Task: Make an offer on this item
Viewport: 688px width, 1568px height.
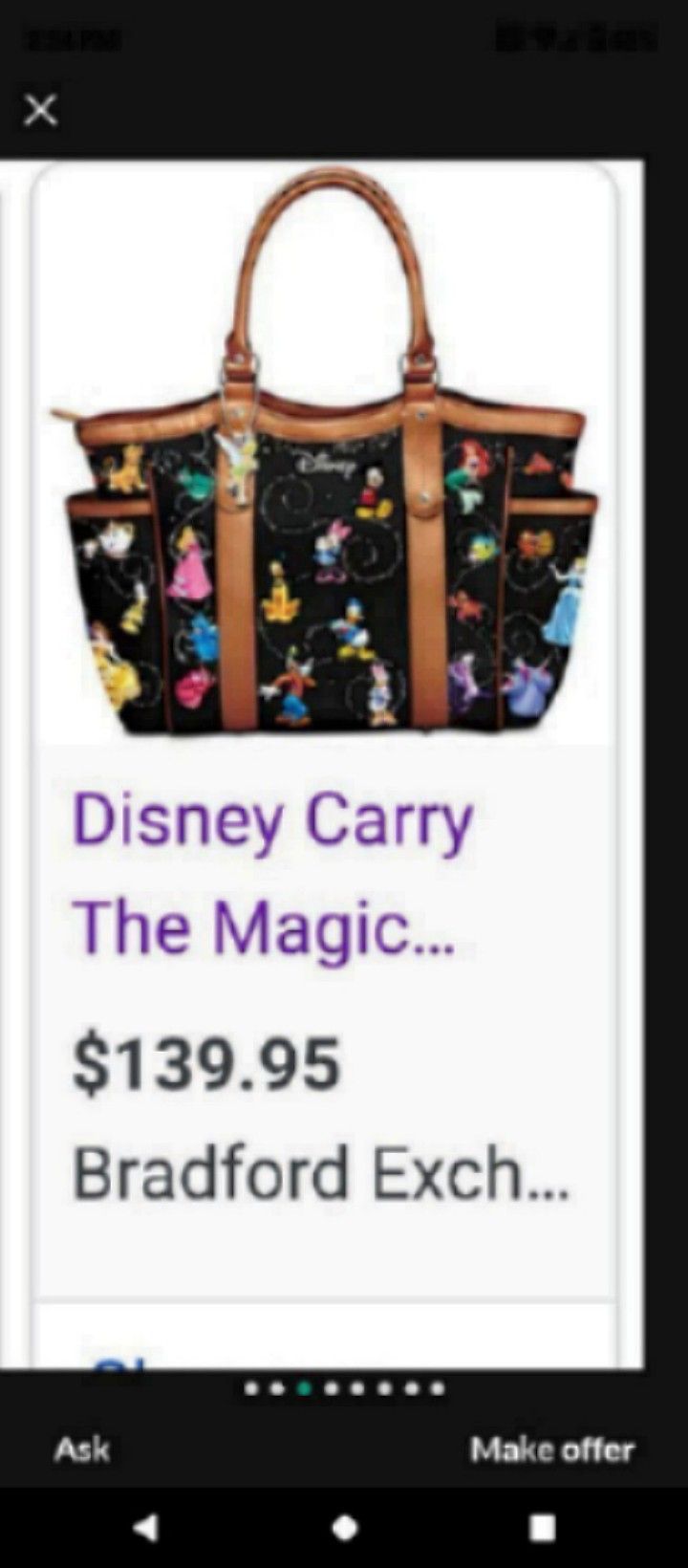Action: point(552,1449)
